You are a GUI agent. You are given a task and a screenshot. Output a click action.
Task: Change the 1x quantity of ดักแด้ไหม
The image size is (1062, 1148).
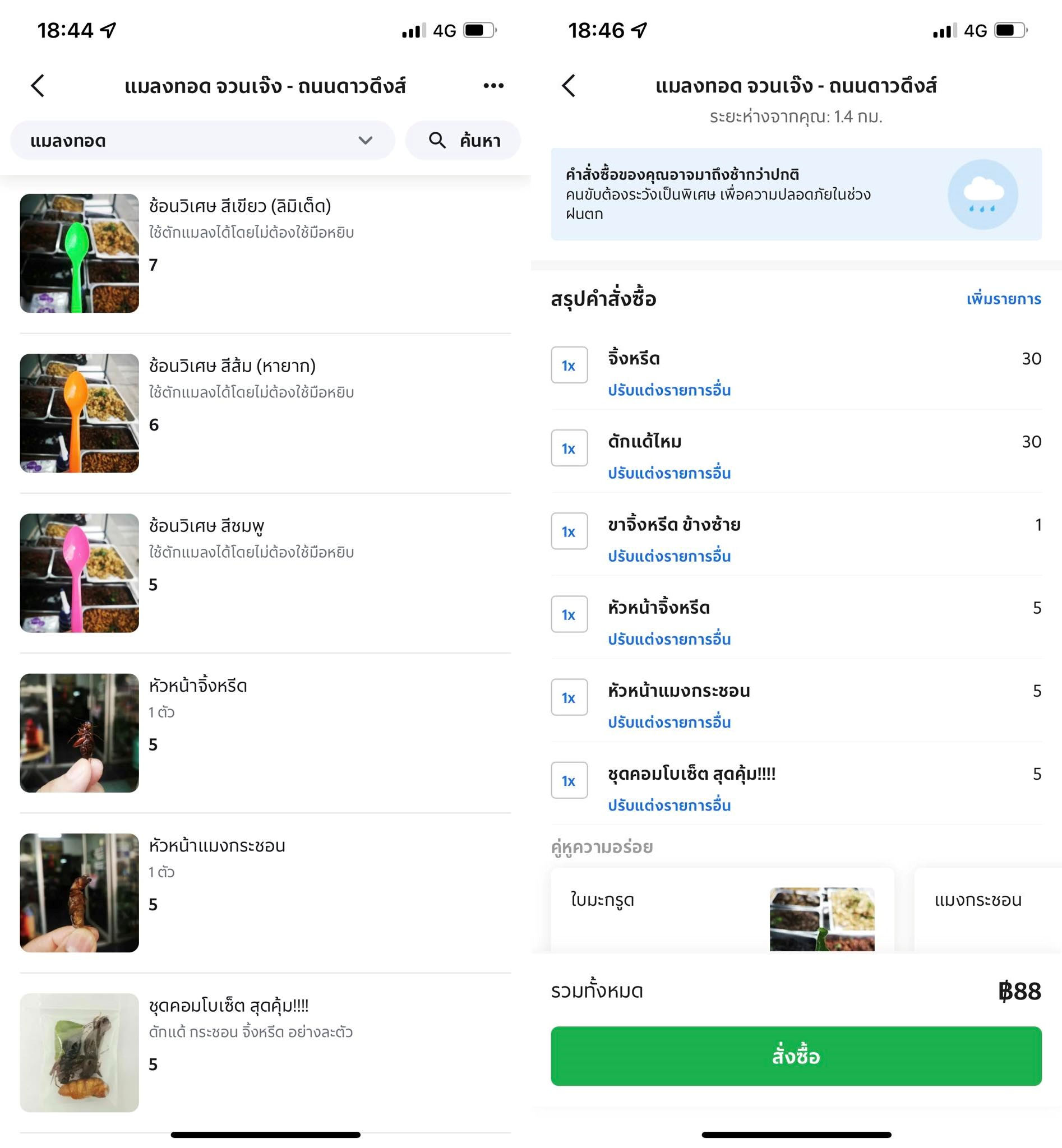[569, 448]
